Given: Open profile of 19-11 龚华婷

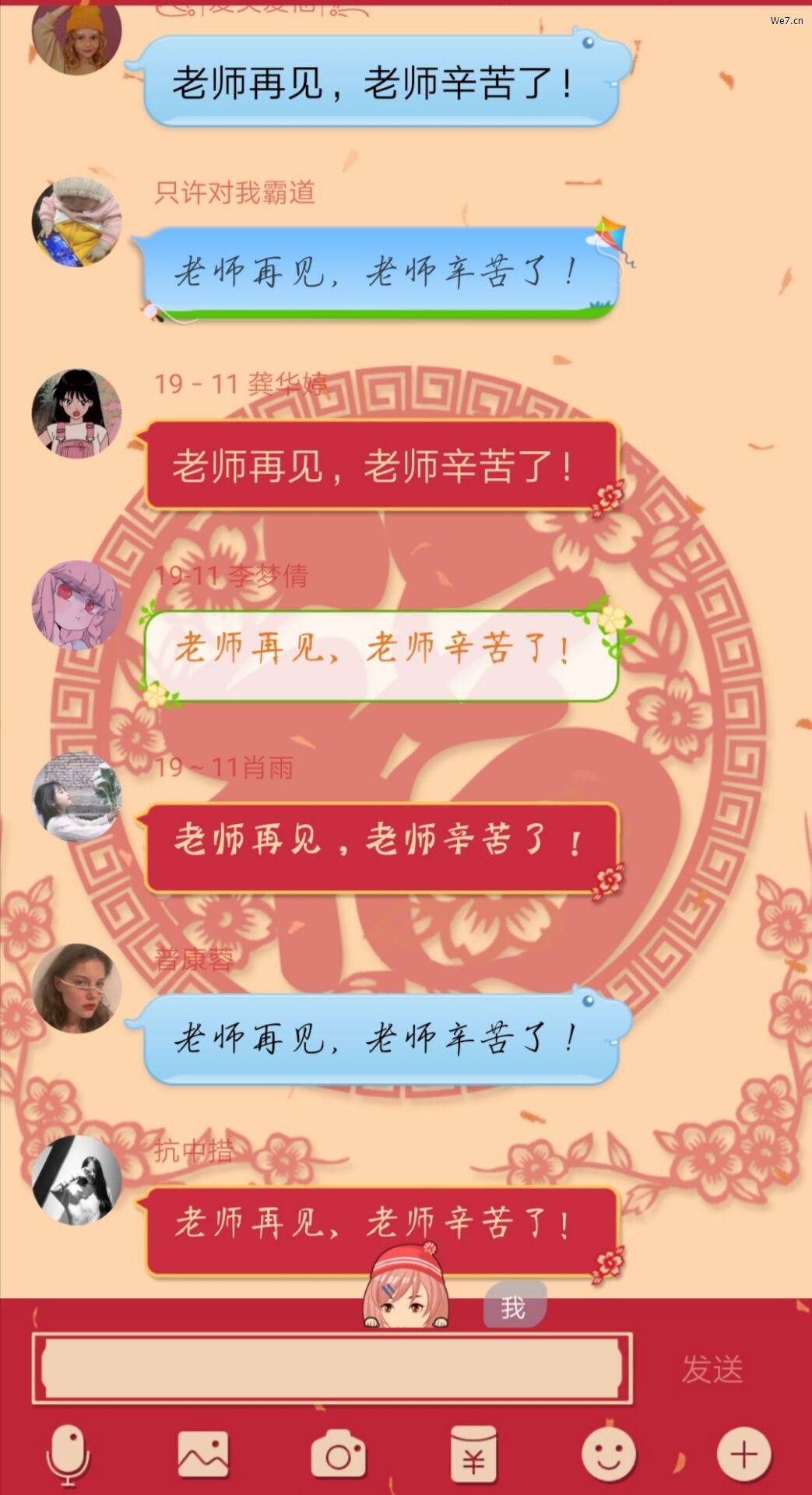Looking at the screenshot, I should pos(76,413).
